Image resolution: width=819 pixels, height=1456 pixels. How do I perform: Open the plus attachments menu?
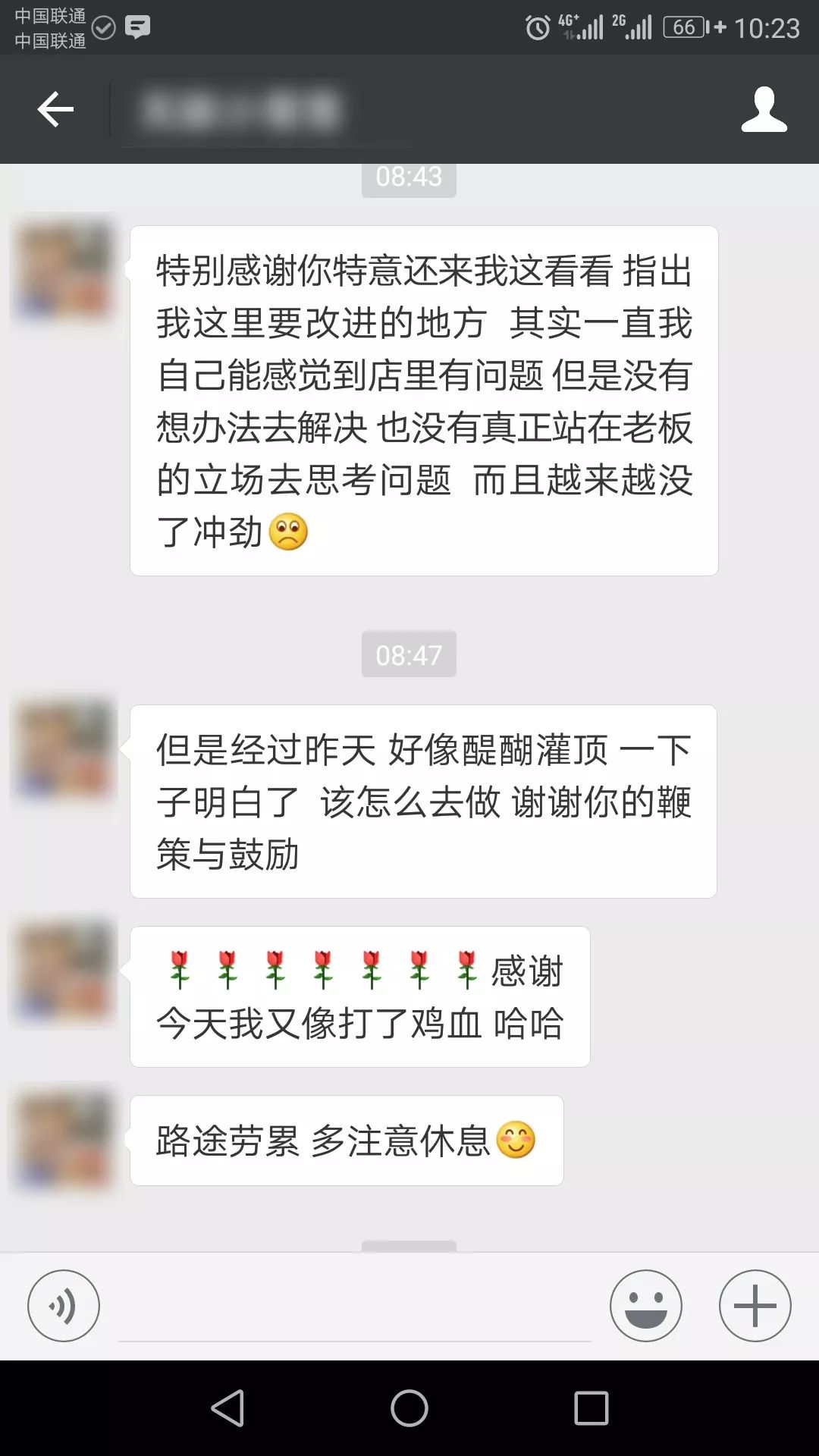point(755,1306)
